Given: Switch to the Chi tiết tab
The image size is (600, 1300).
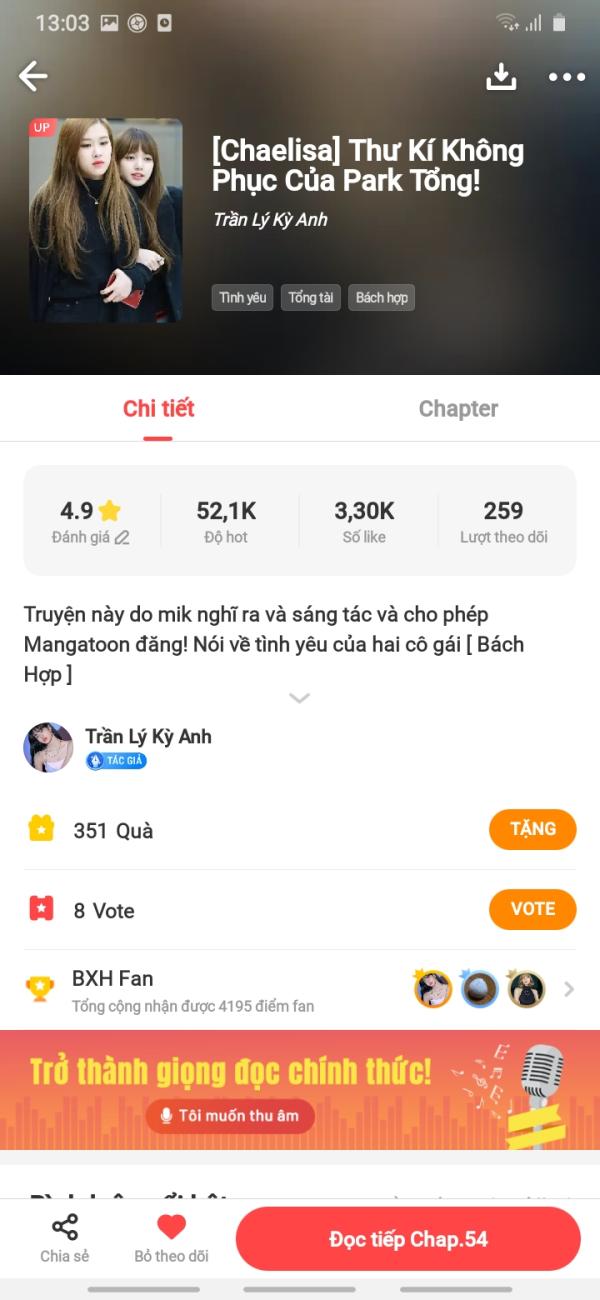Looking at the screenshot, I should pos(158,408).
